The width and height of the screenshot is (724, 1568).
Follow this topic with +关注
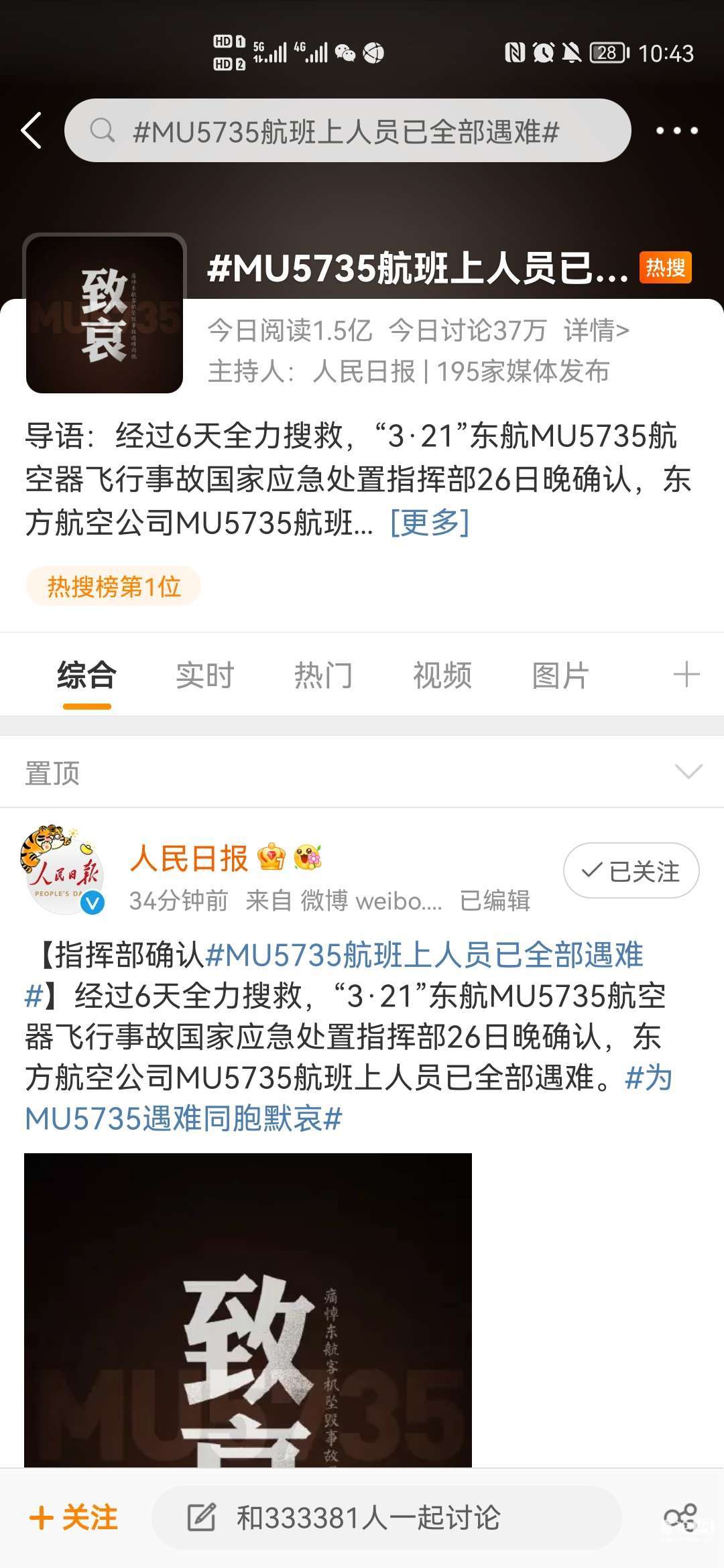tap(74, 1518)
